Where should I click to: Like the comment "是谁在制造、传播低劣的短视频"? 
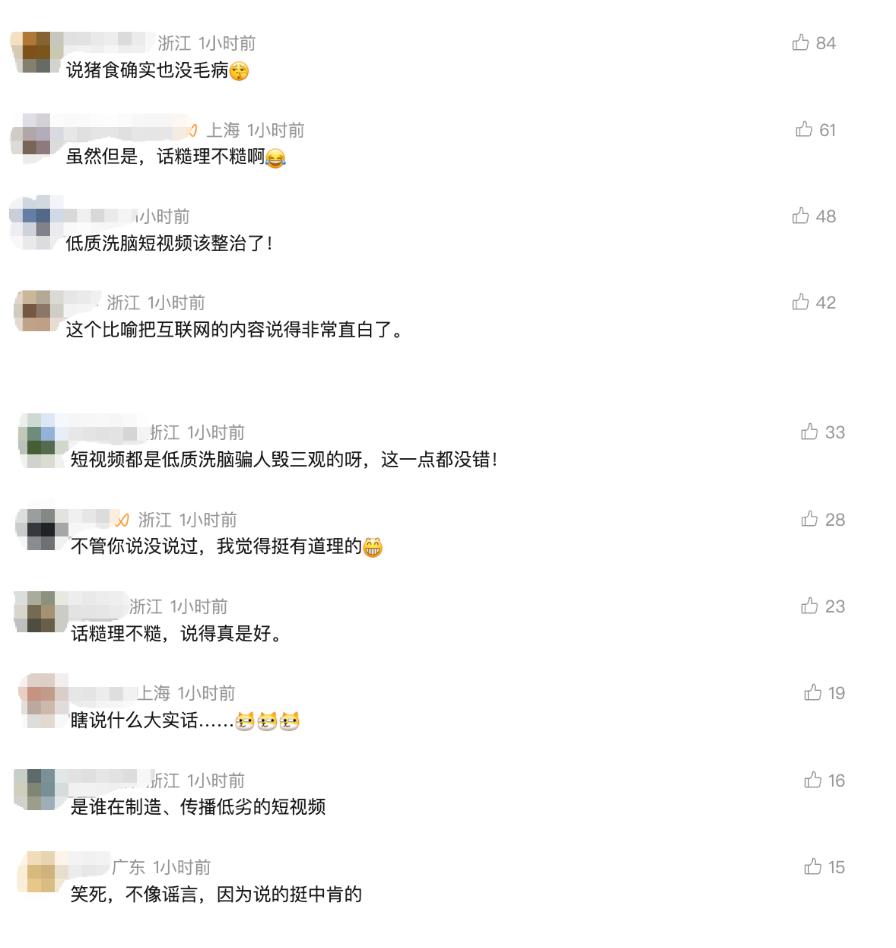(x=813, y=779)
